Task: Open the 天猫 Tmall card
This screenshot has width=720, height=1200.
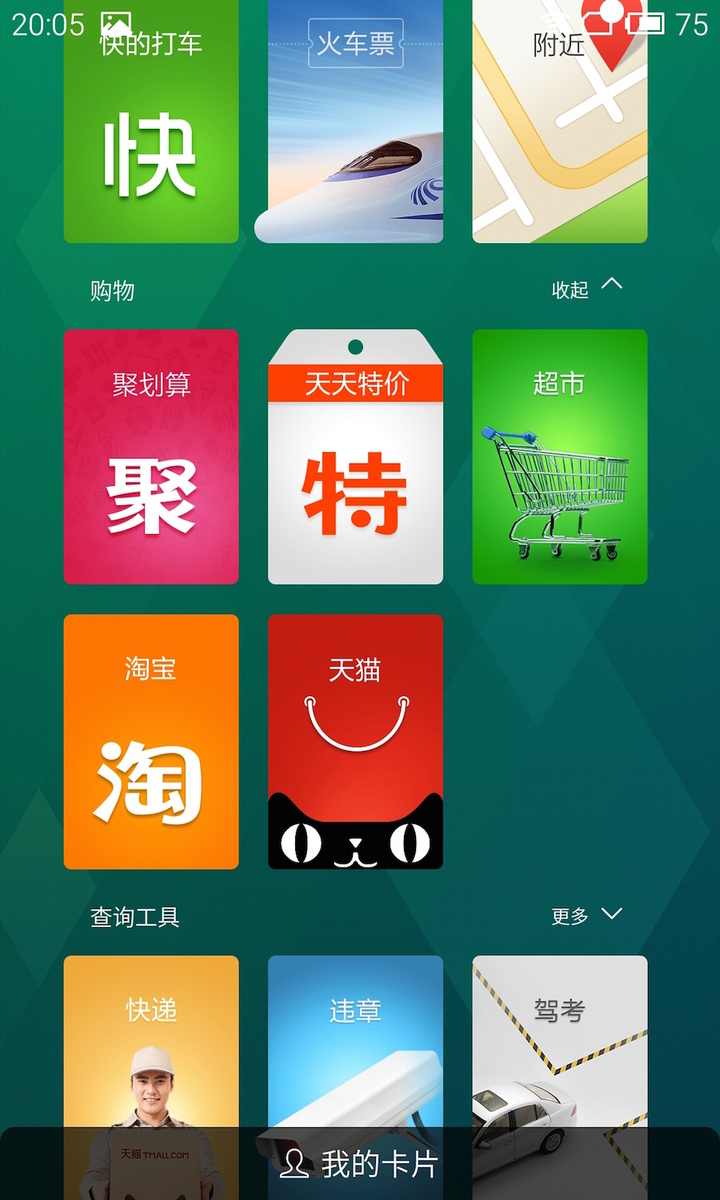Action: tap(355, 741)
